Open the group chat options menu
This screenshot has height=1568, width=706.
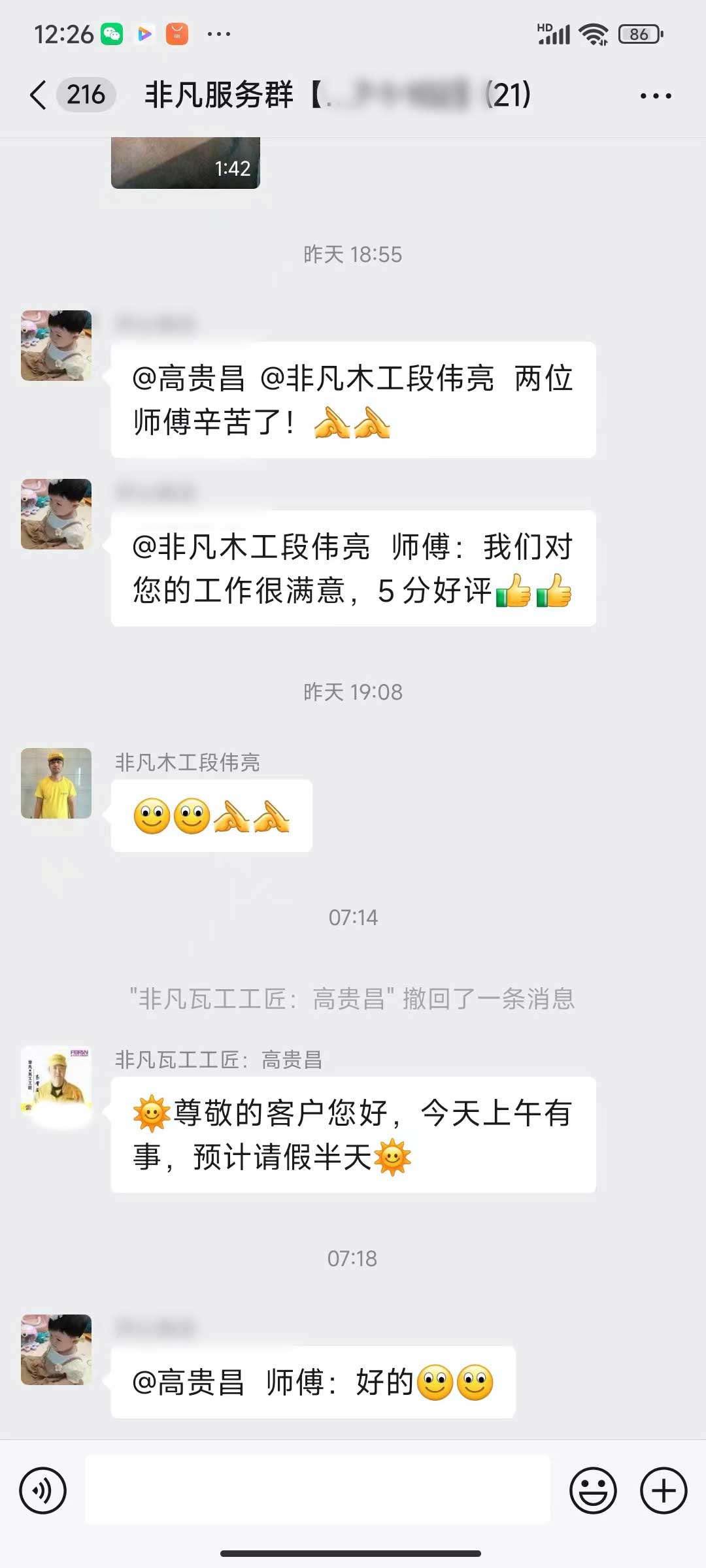click(655, 96)
